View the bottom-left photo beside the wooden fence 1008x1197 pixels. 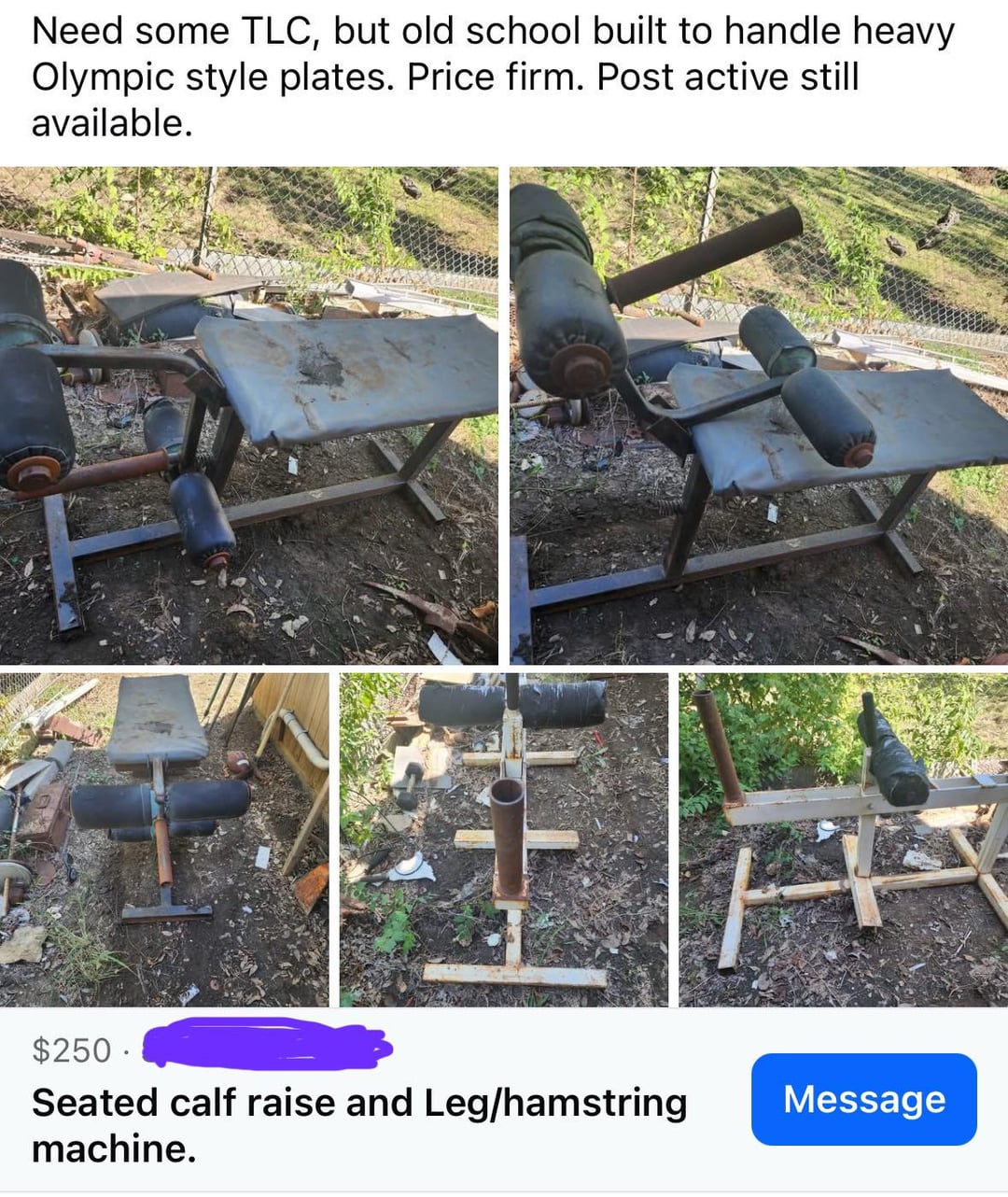164,839
